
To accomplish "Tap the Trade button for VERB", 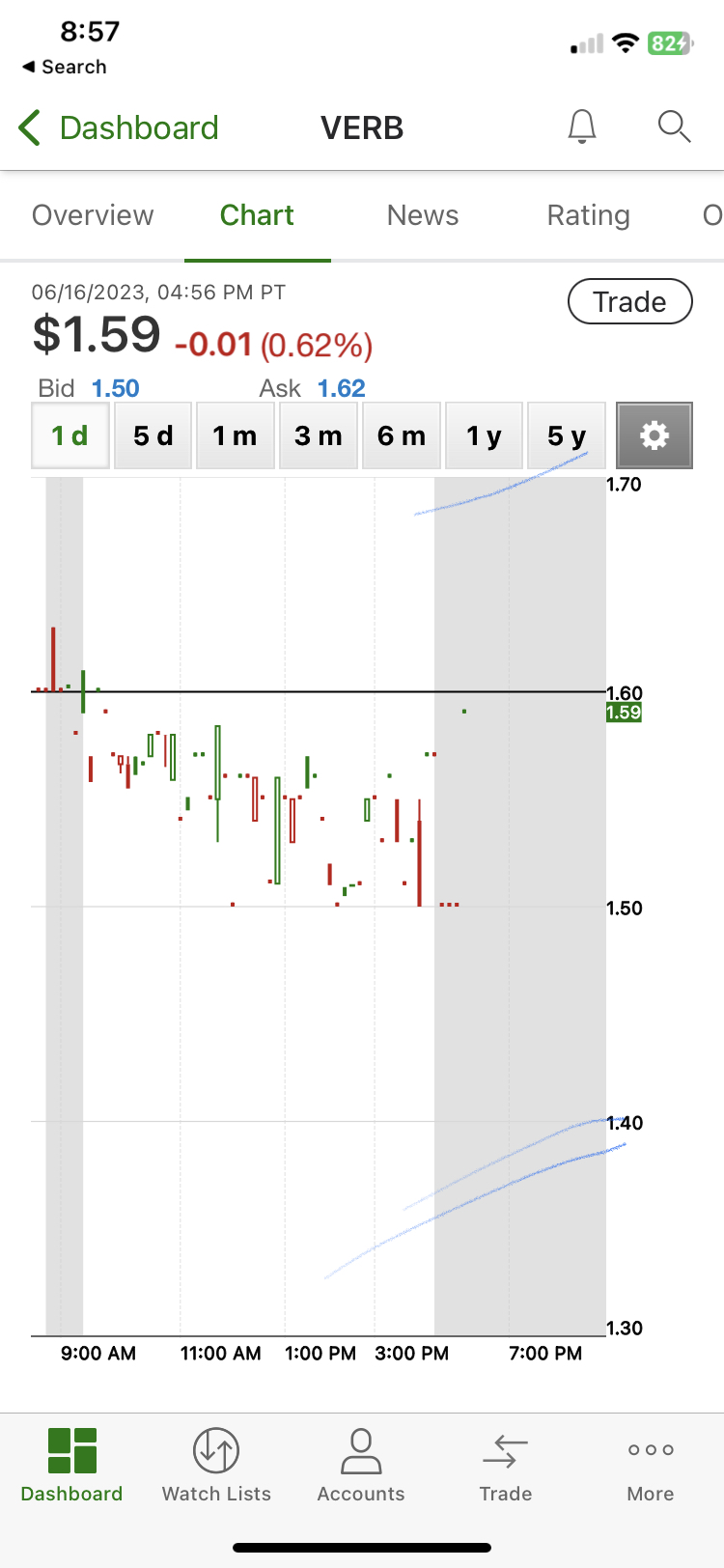I will pyautogui.click(x=629, y=301).
